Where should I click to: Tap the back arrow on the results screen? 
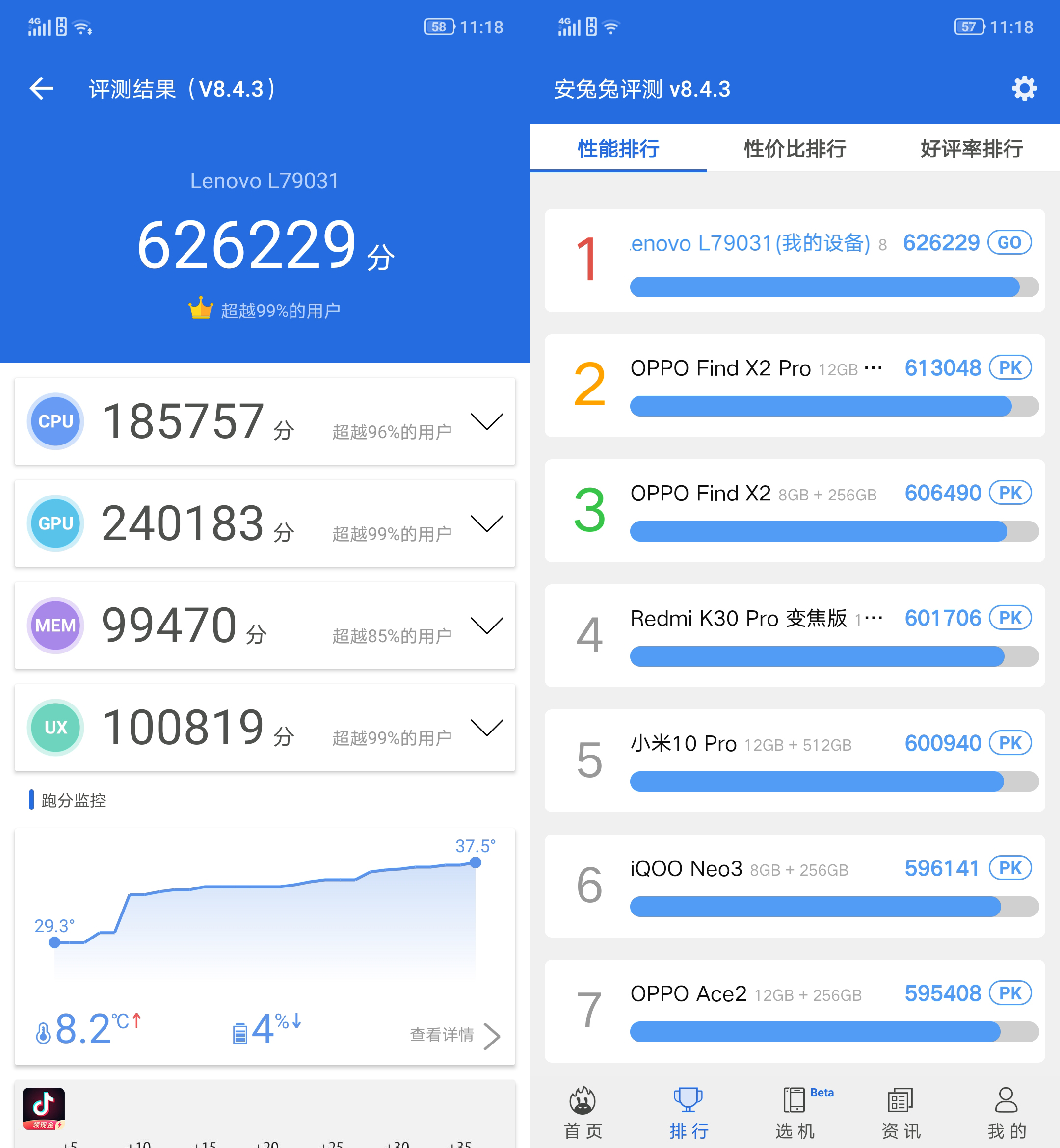pos(41,89)
